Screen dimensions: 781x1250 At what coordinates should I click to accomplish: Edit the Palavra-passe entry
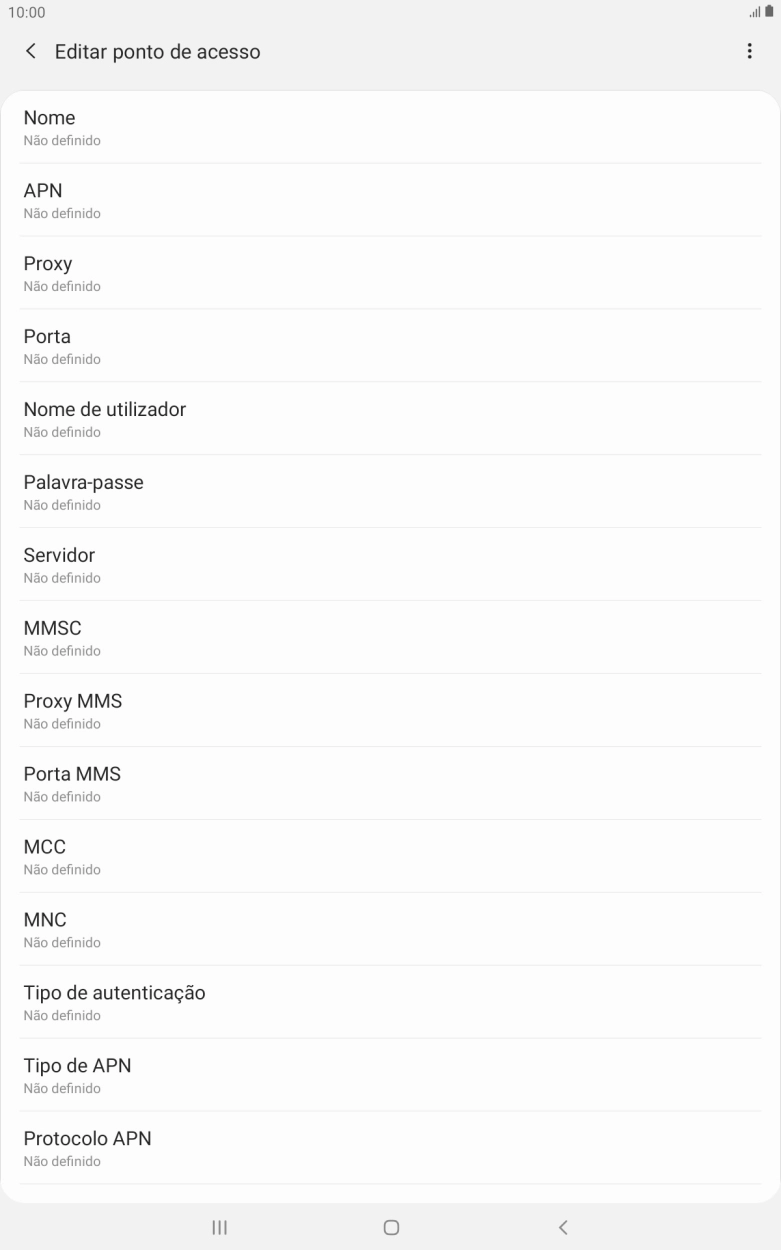pyautogui.click(x=390, y=492)
